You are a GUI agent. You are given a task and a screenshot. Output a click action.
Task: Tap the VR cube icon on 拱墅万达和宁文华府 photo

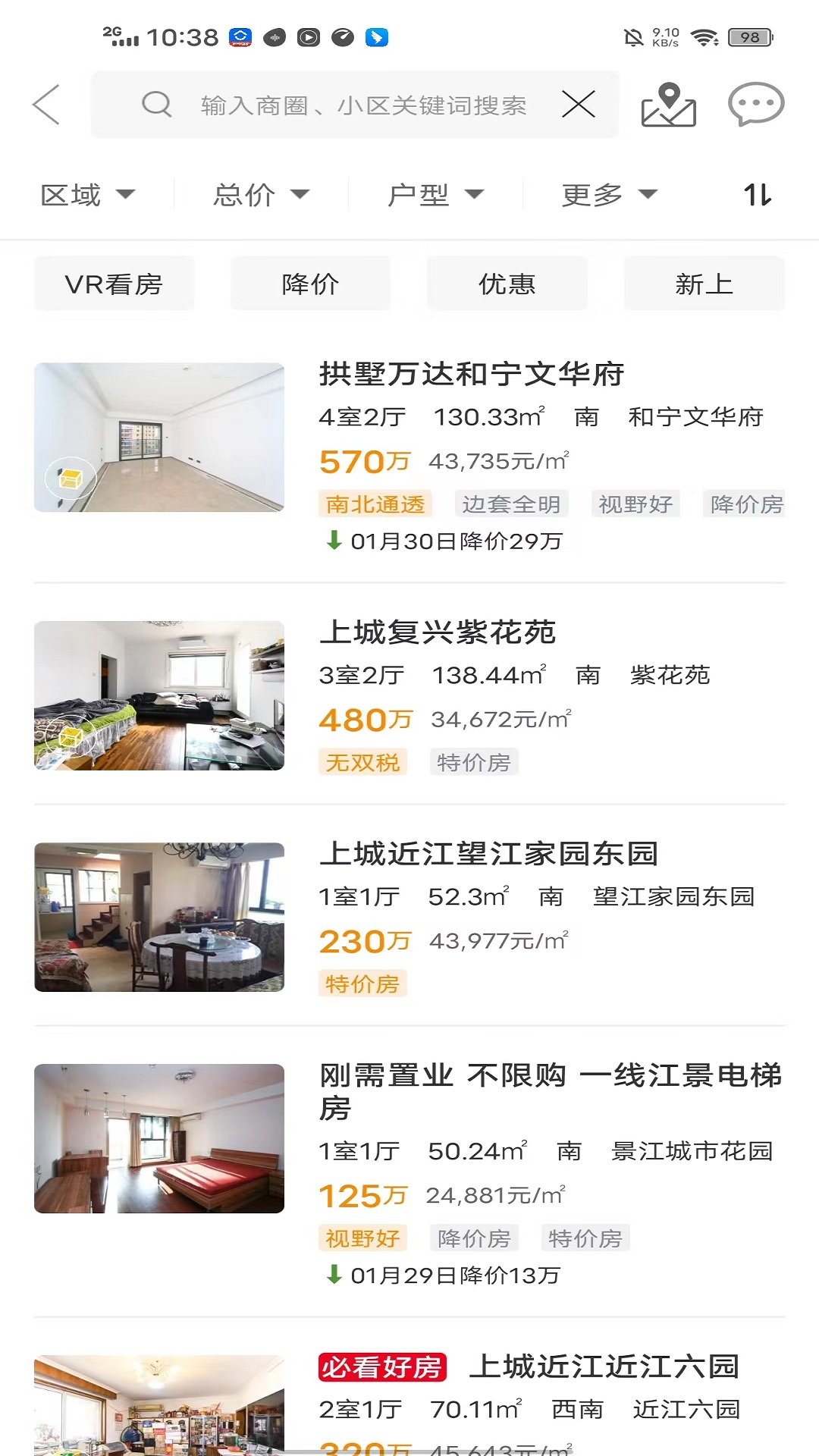click(x=71, y=479)
